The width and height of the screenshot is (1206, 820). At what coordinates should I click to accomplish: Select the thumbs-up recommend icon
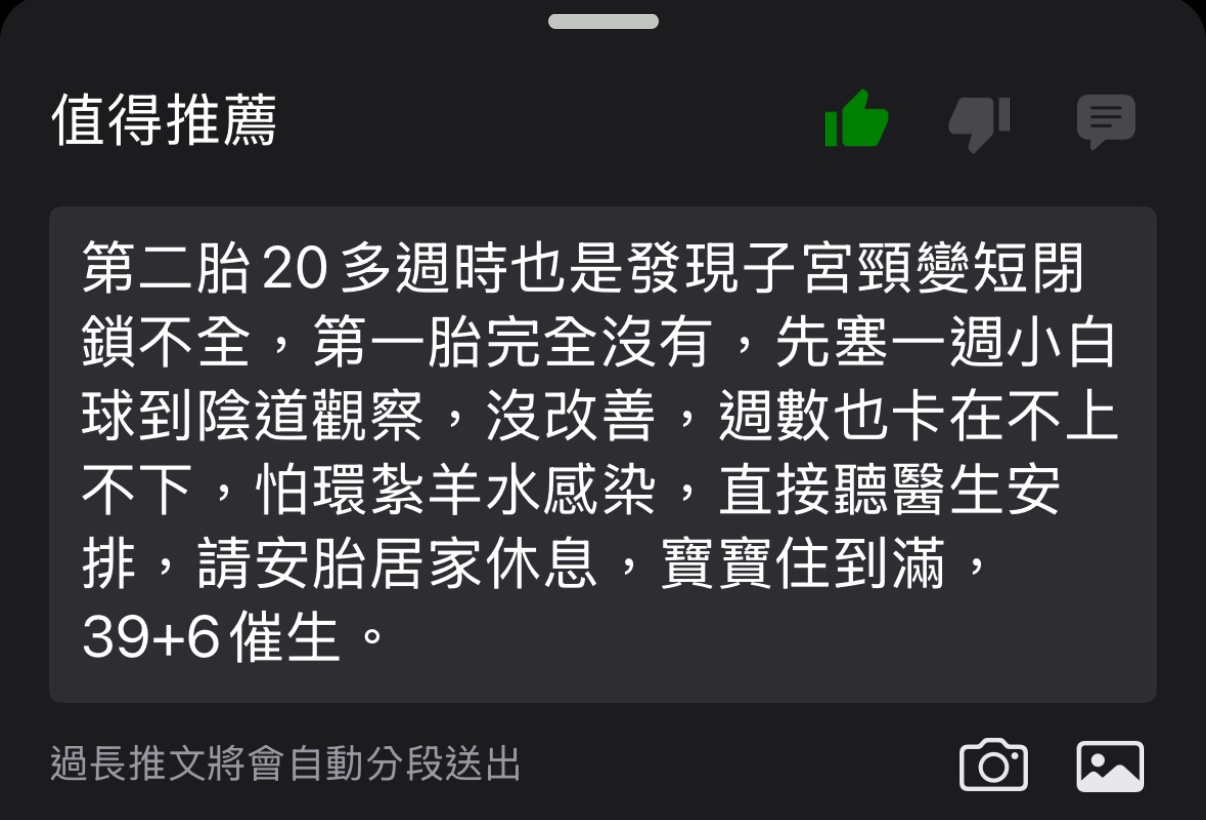click(x=856, y=120)
